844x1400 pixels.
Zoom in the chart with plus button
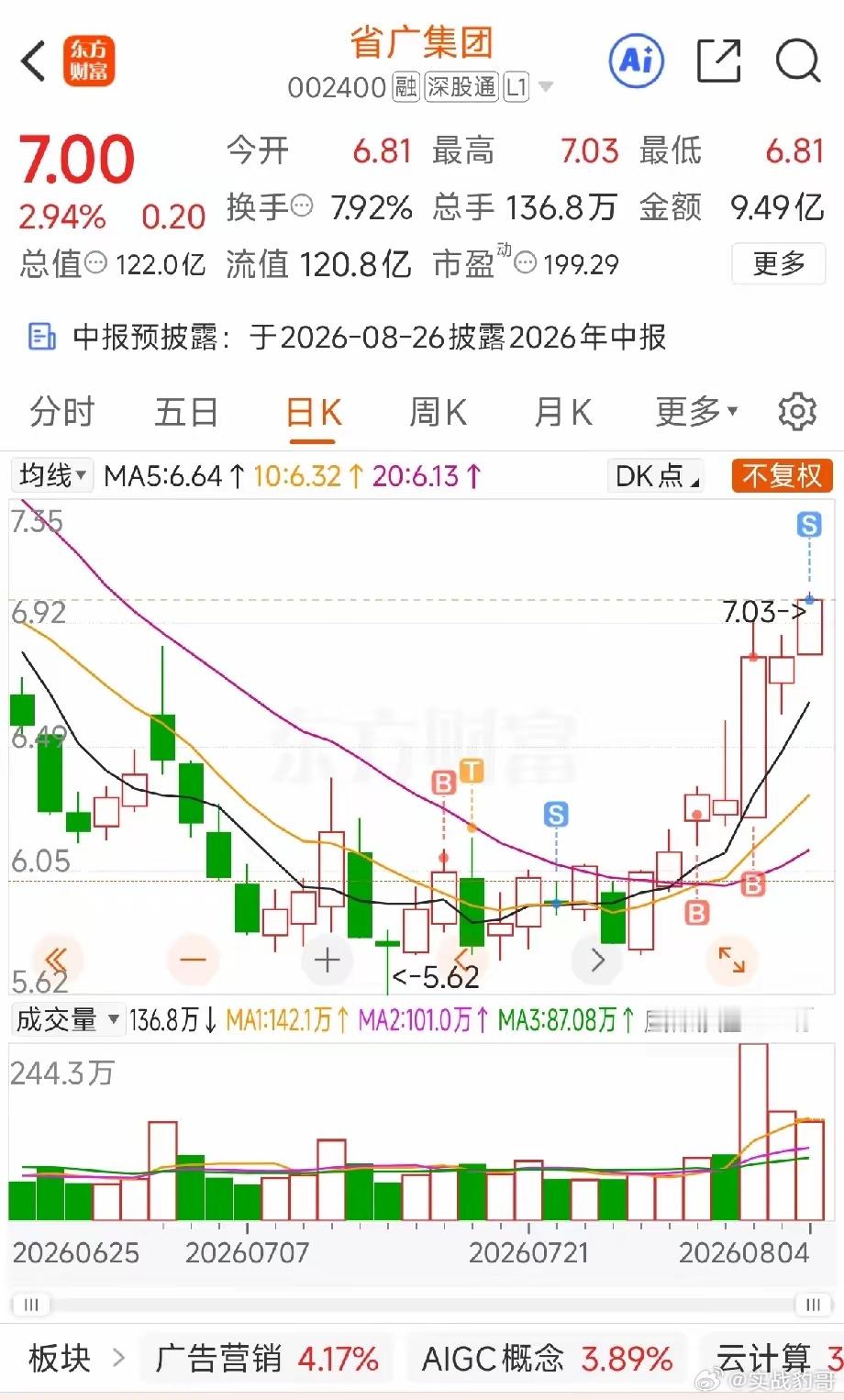(328, 961)
